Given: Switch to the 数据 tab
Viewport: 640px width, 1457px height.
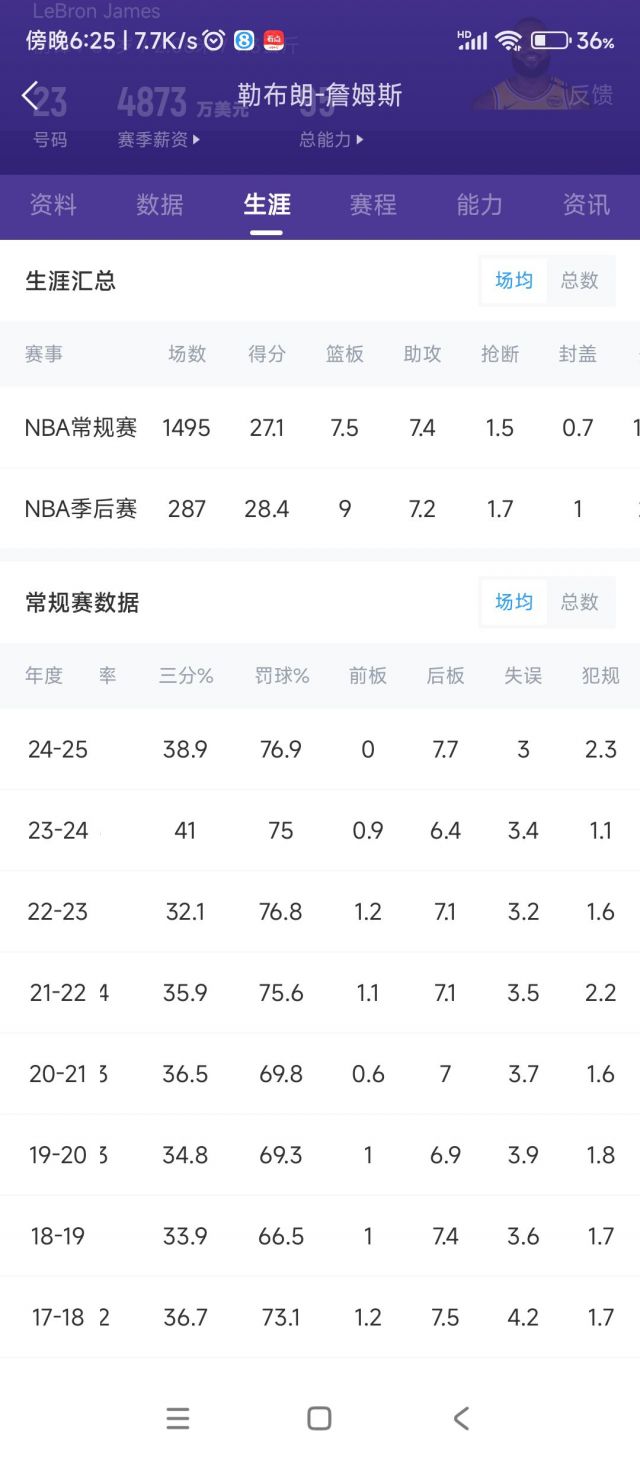Looking at the screenshot, I should (160, 205).
